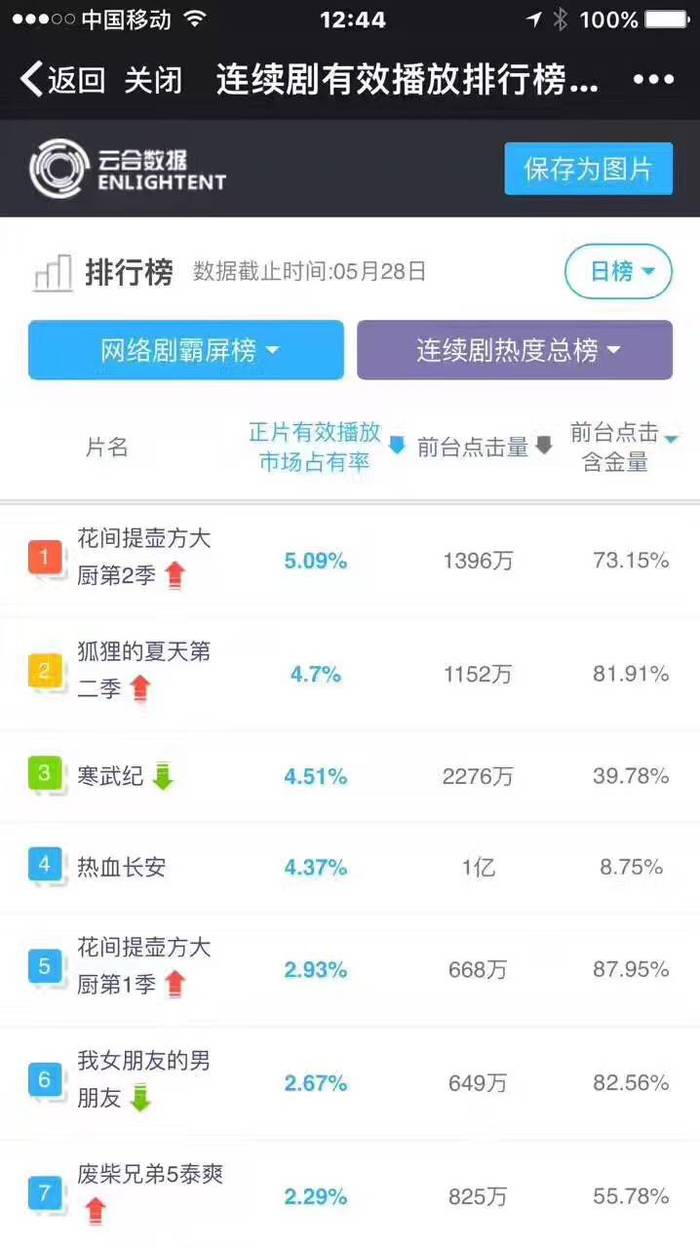Sort by 前台点击量 column
700x1248 pixels.
tap(484, 447)
